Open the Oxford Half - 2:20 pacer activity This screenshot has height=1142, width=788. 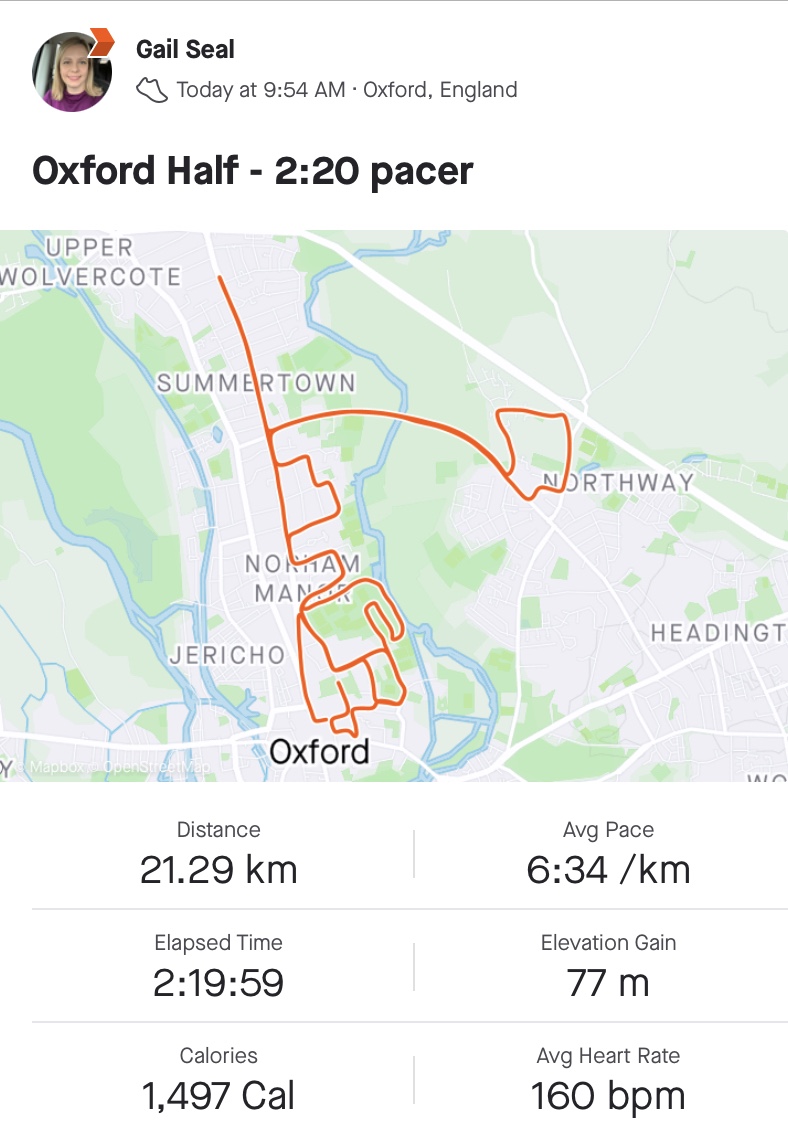[x=253, y=171]
